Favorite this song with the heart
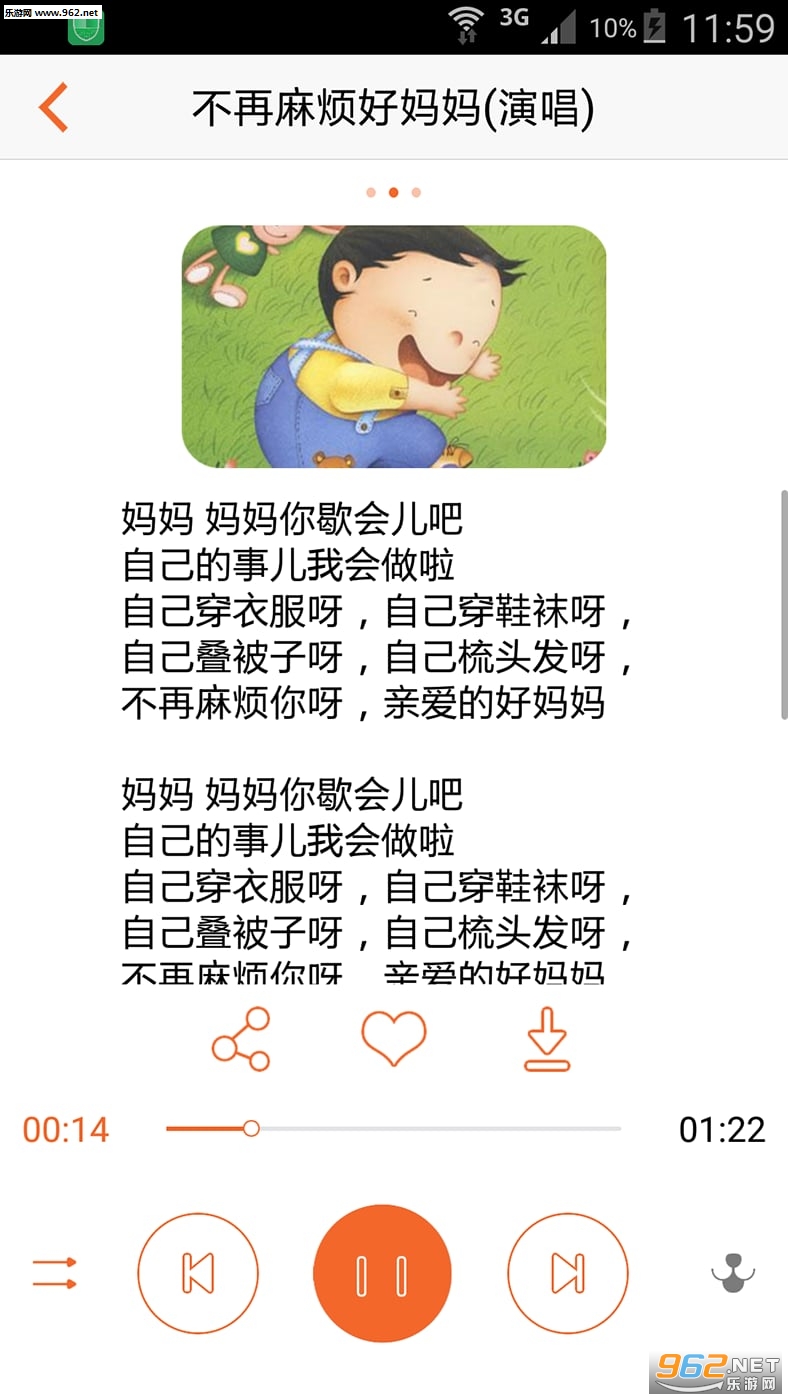The image size is (788, 1400). (x=394, y=1038)
